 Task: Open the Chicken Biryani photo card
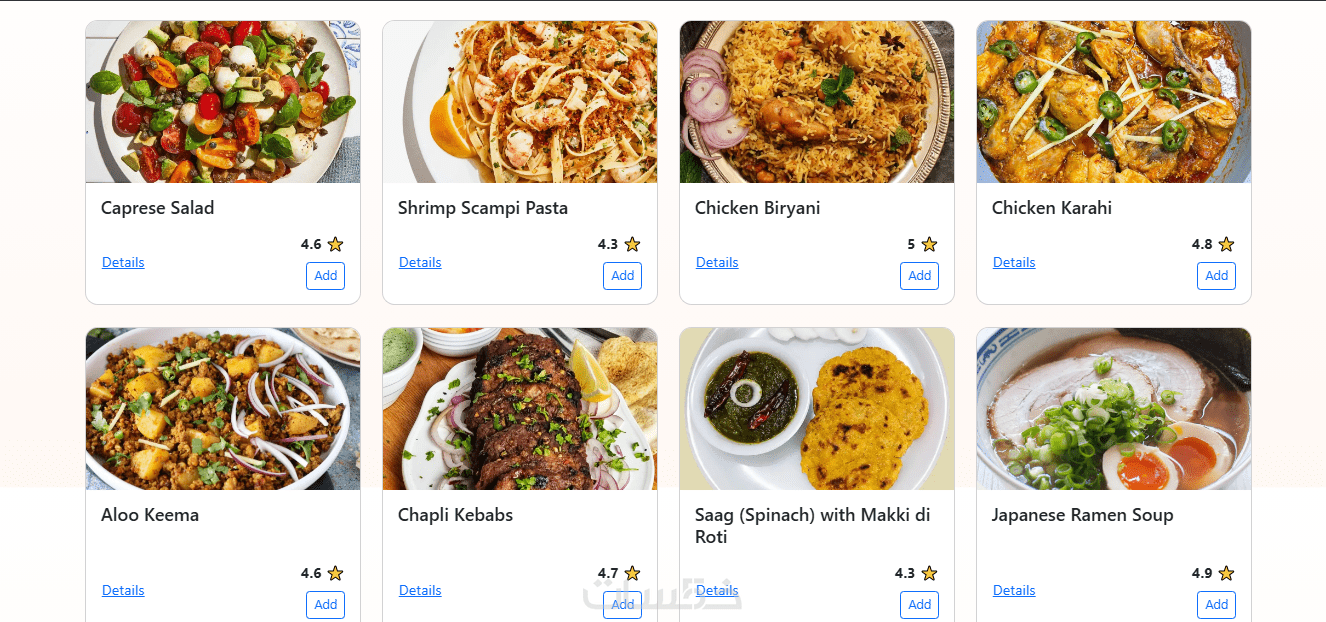click(817, 102)
